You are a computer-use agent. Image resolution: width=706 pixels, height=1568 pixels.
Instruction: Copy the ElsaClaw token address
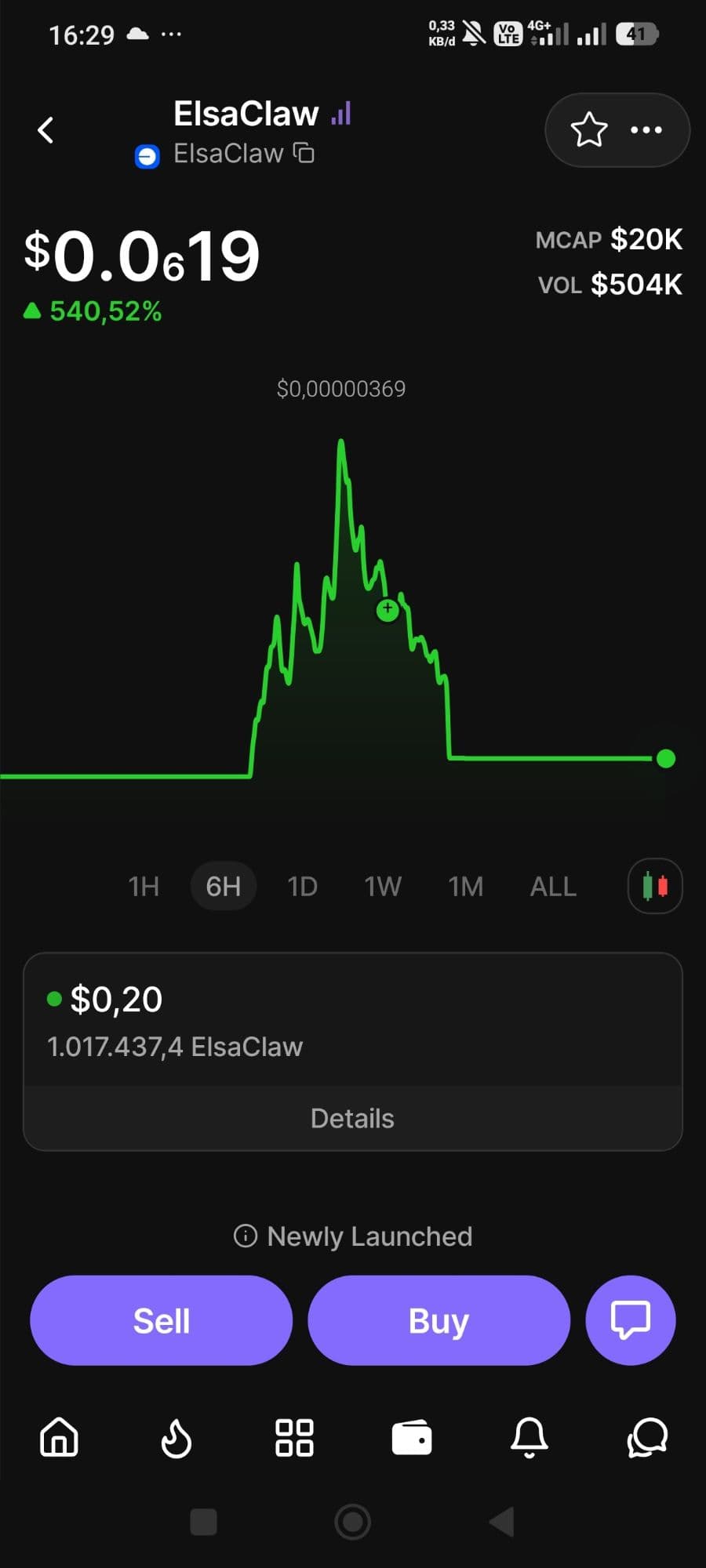(x=304, y=153)
